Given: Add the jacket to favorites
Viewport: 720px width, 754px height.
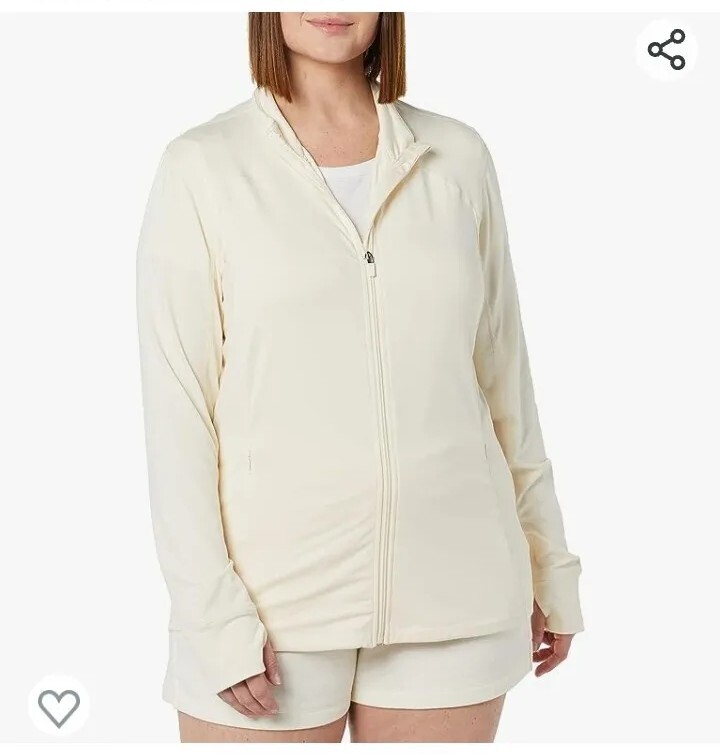Looking at the screenshot, I should (59, 708).
